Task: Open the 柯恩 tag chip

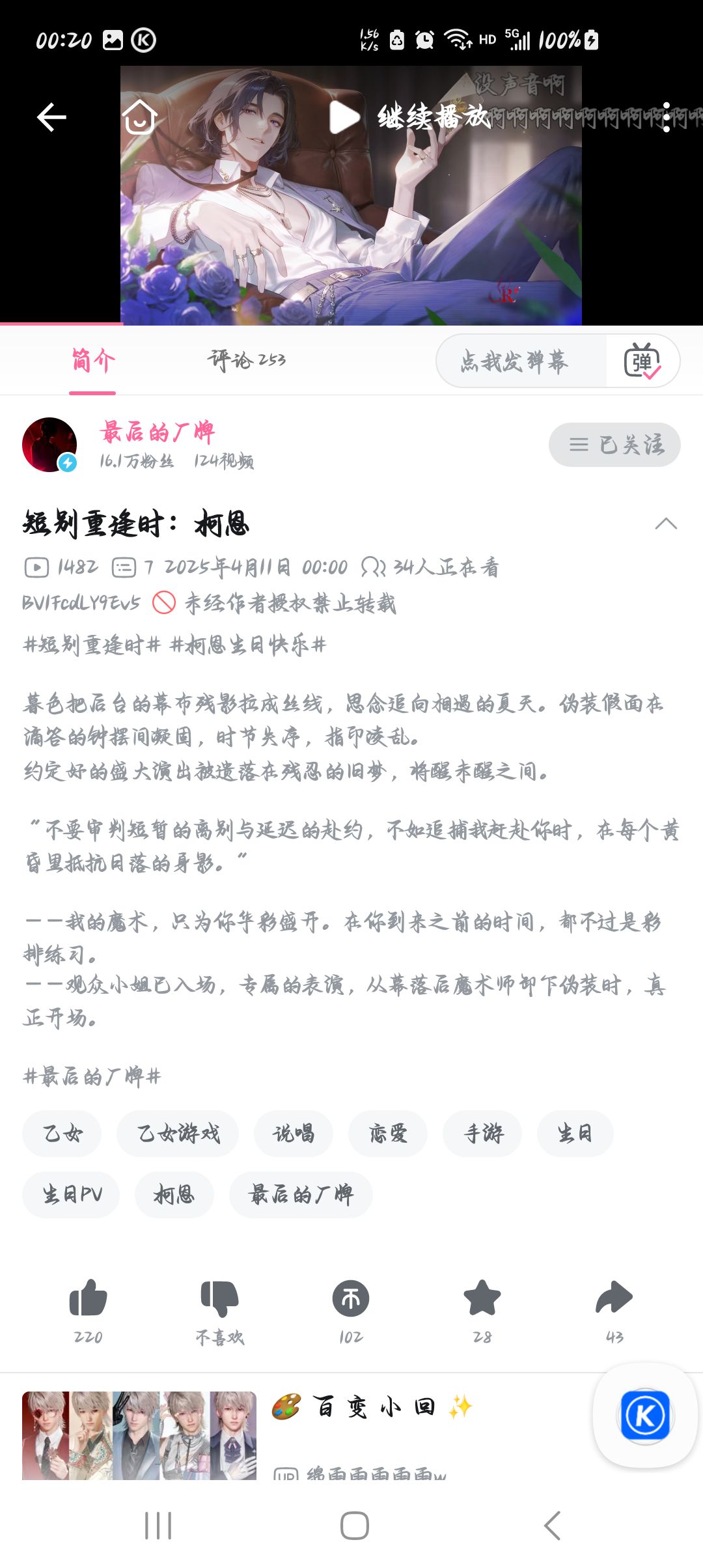Action: 174,1194
